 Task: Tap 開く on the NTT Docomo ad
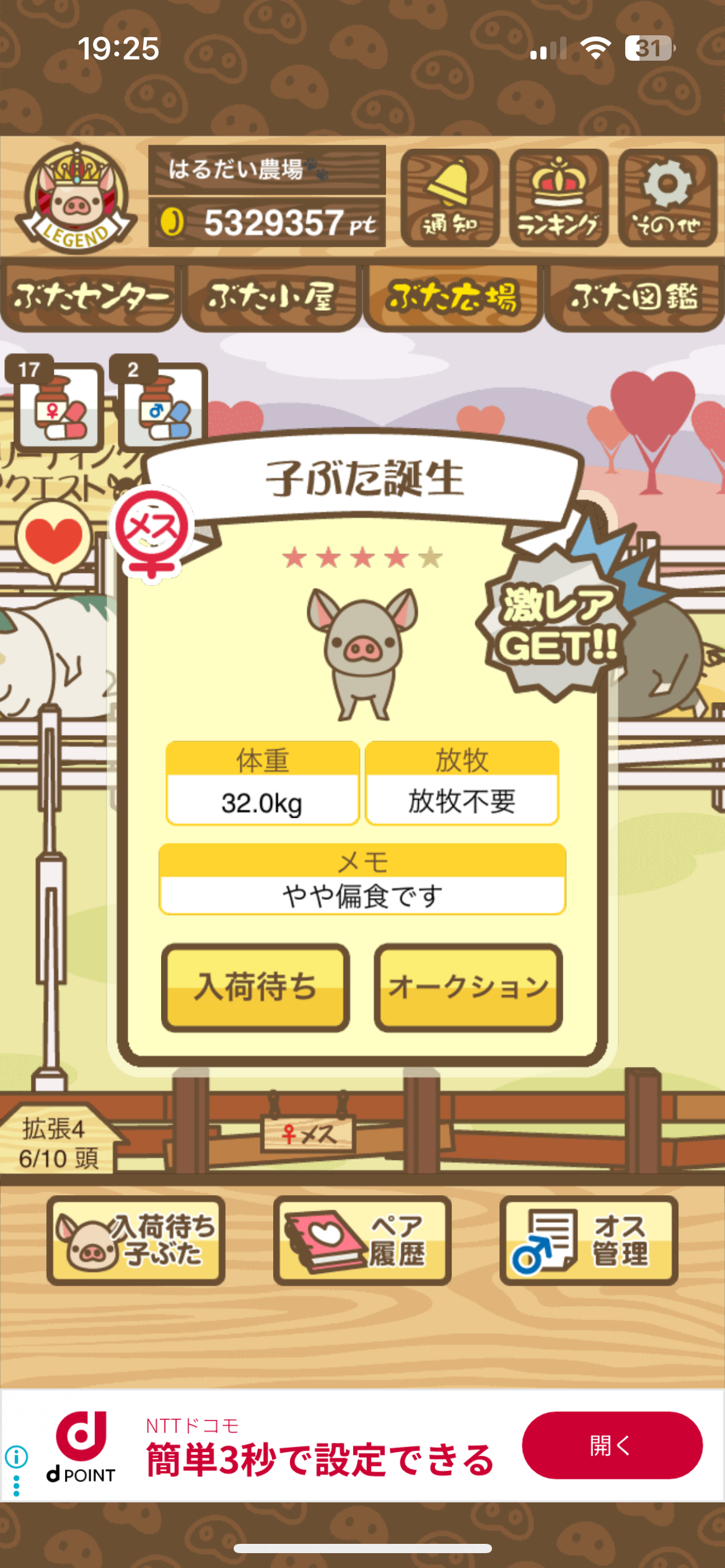(x=612, y=1445)
